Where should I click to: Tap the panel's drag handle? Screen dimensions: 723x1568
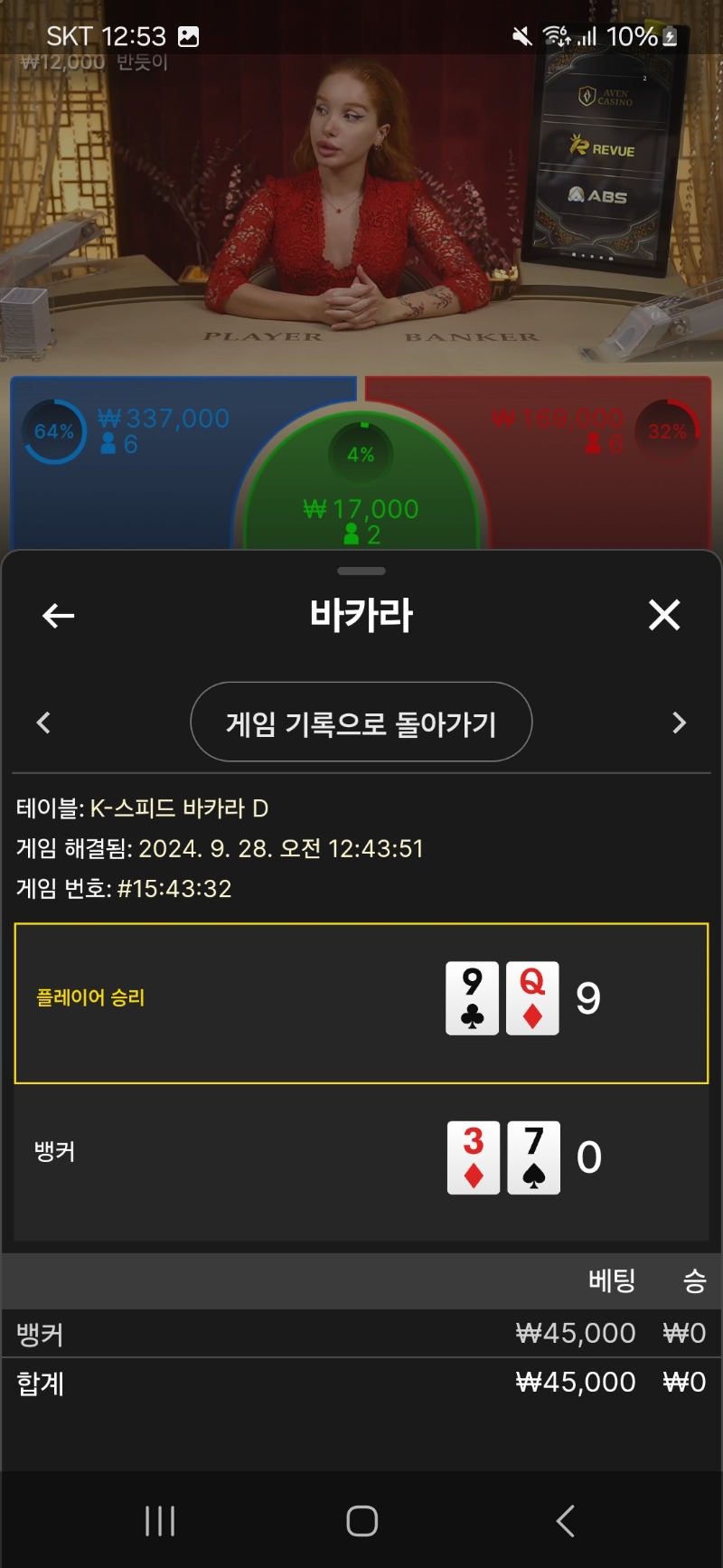[x=361, y=571]
